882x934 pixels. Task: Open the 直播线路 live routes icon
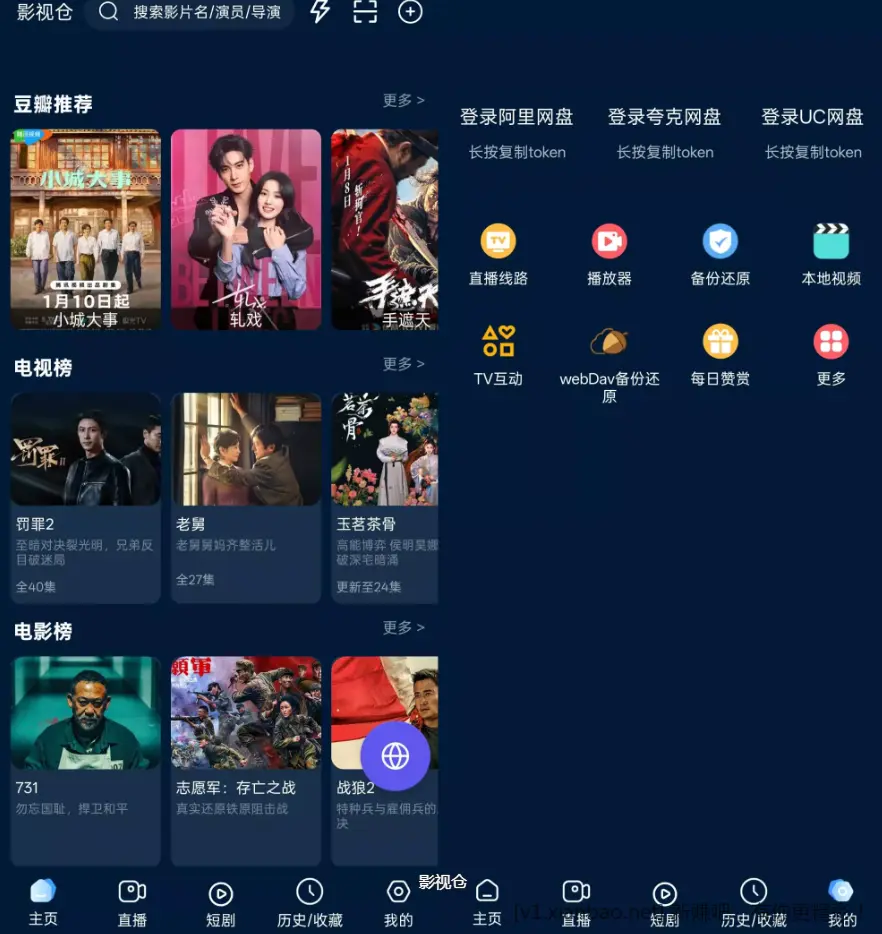click(x=498, y=241)
